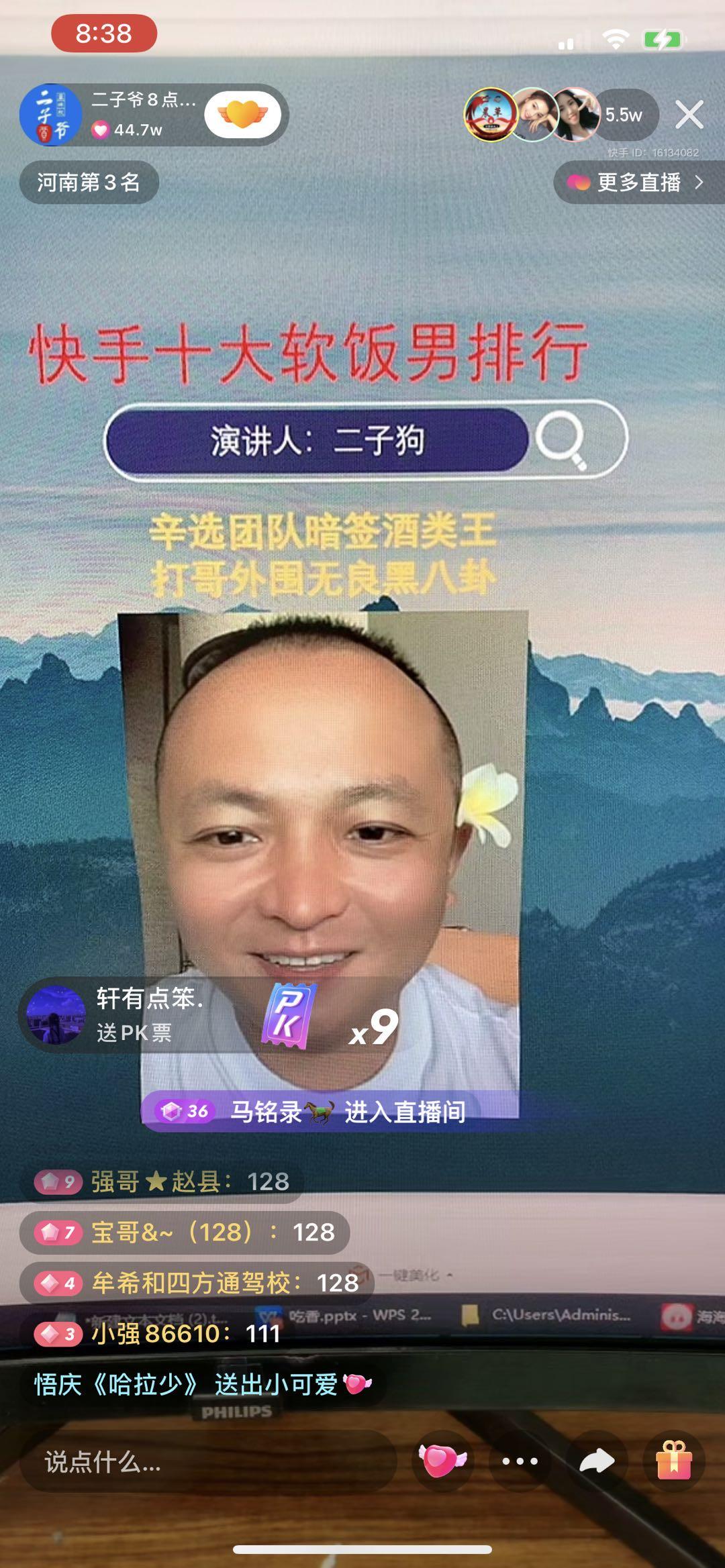Send a like with the winged heart
This screenshot has height=1568, width=725.
(x=442, y=1461)
